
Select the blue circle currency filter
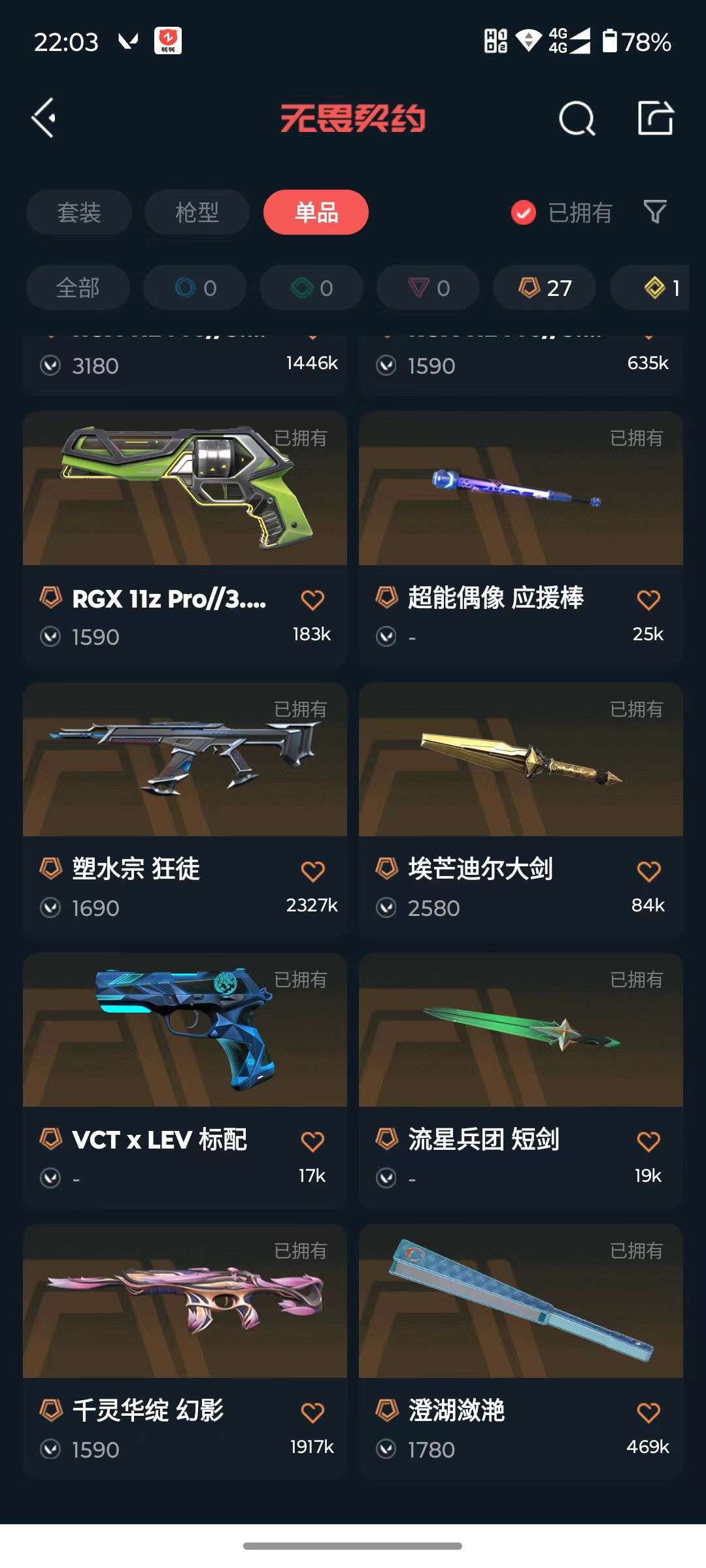[x=195, y=287]
